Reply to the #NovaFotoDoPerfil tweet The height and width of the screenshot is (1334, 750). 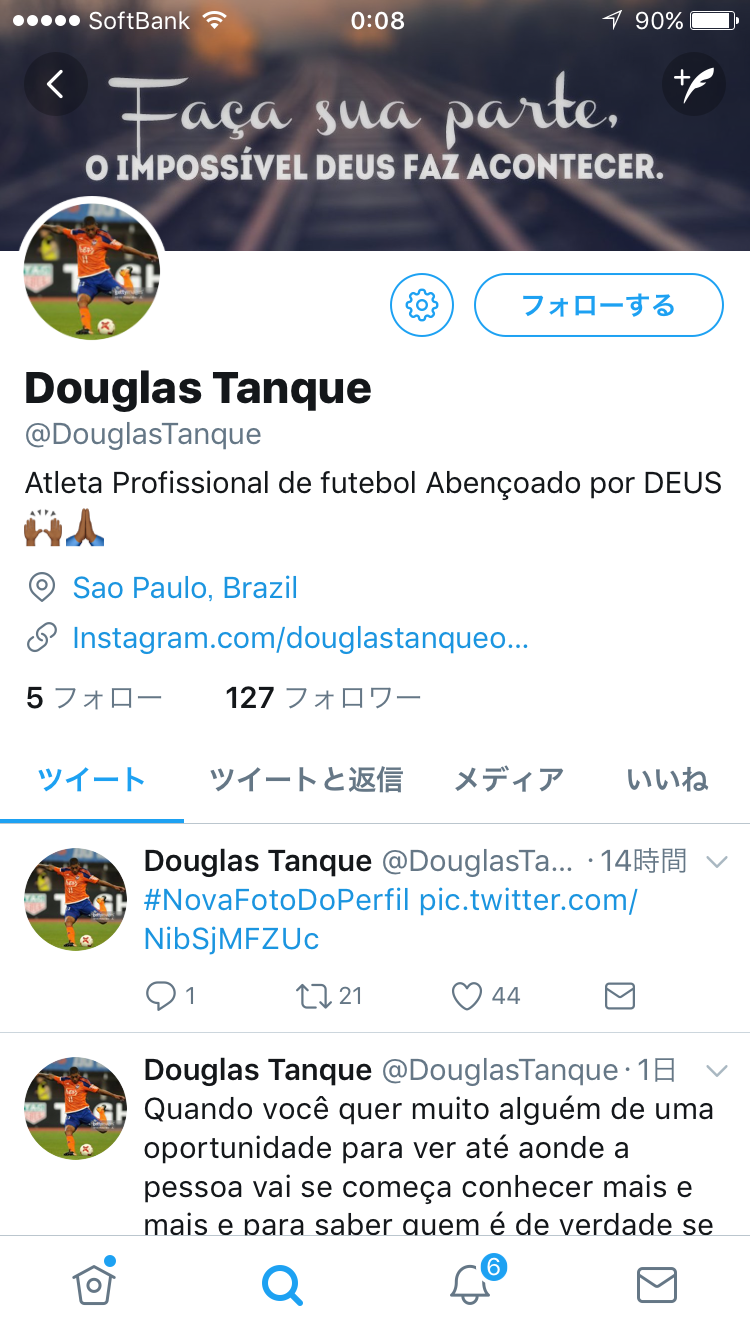[x=162, y=995]
